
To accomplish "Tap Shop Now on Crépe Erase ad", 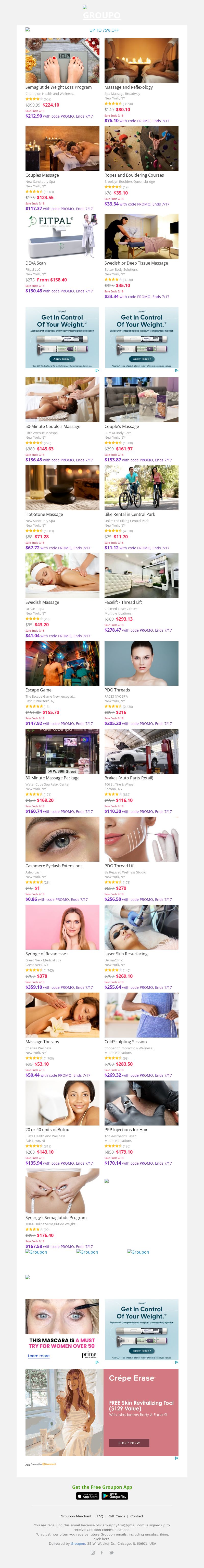I will tap(129, 1442).
